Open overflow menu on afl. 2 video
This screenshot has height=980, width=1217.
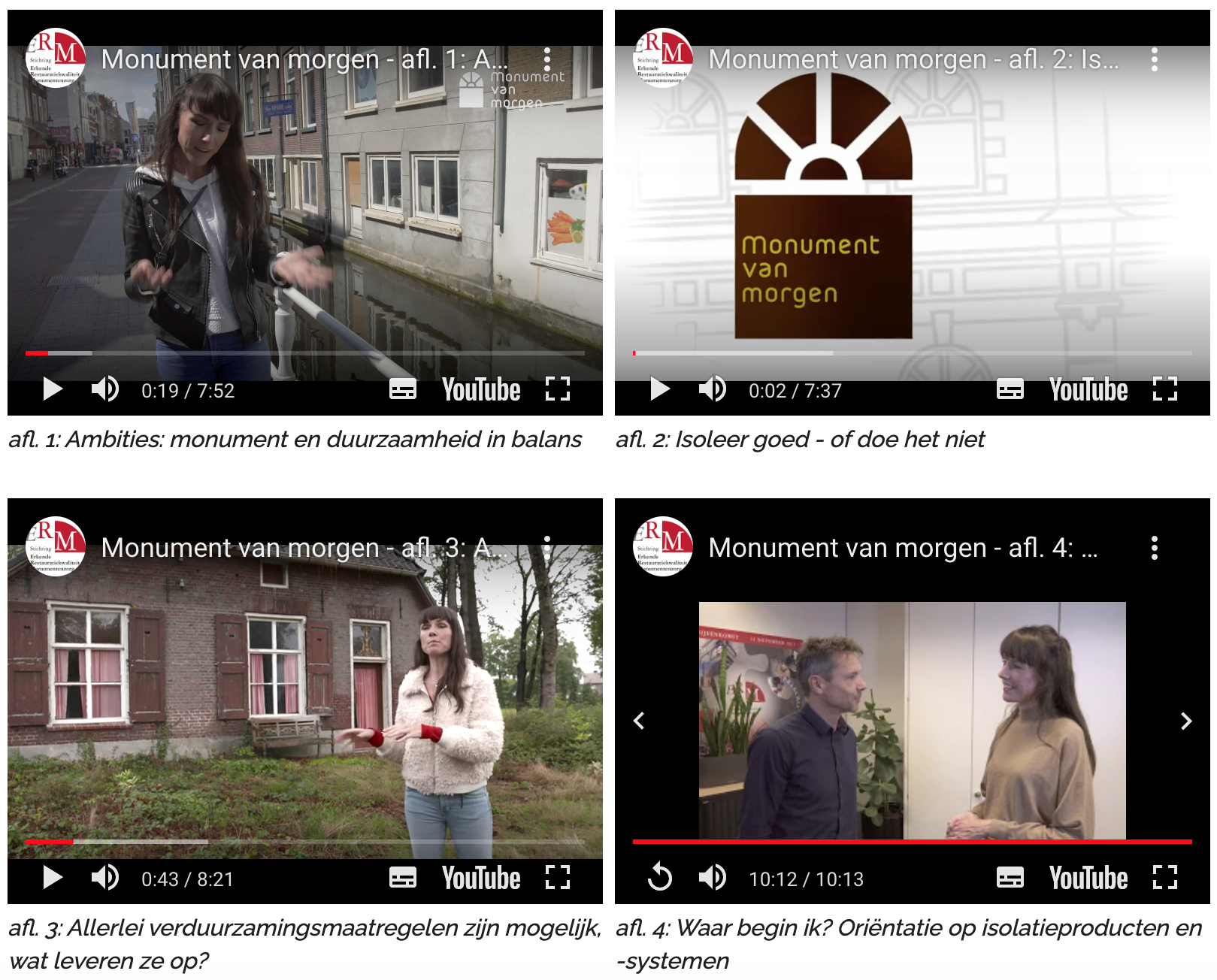tap(1155, 59)
